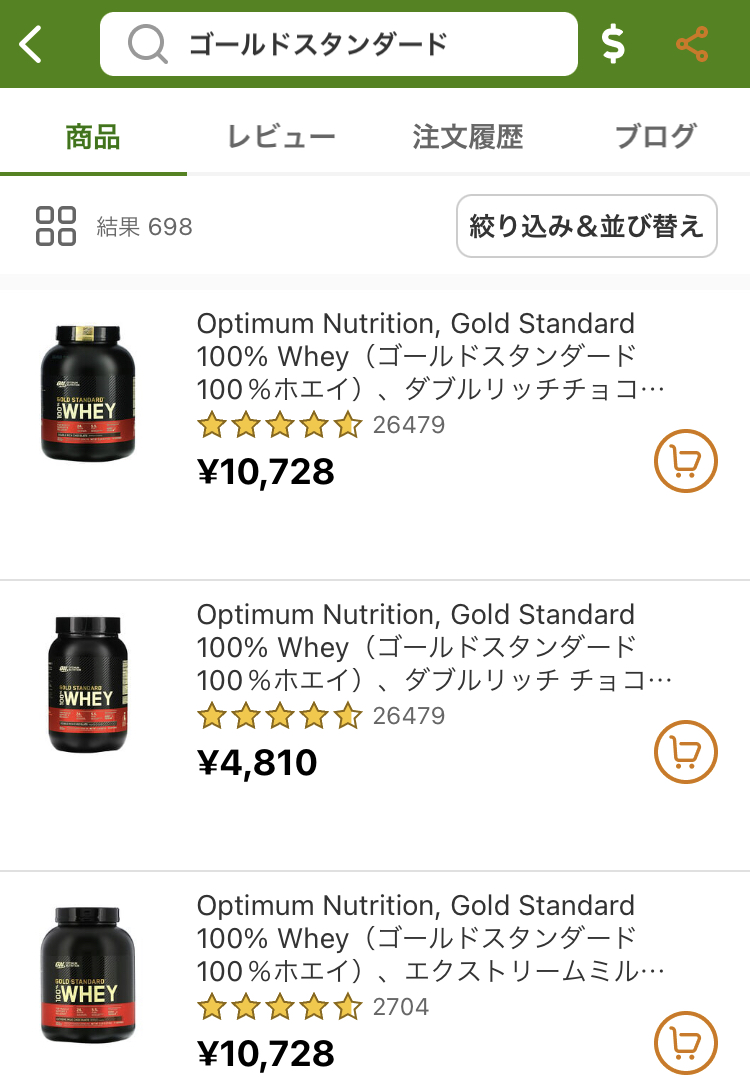Open the ブログ tab
750x1087 pixels.
pyautogui.click(x=654, y=137)
